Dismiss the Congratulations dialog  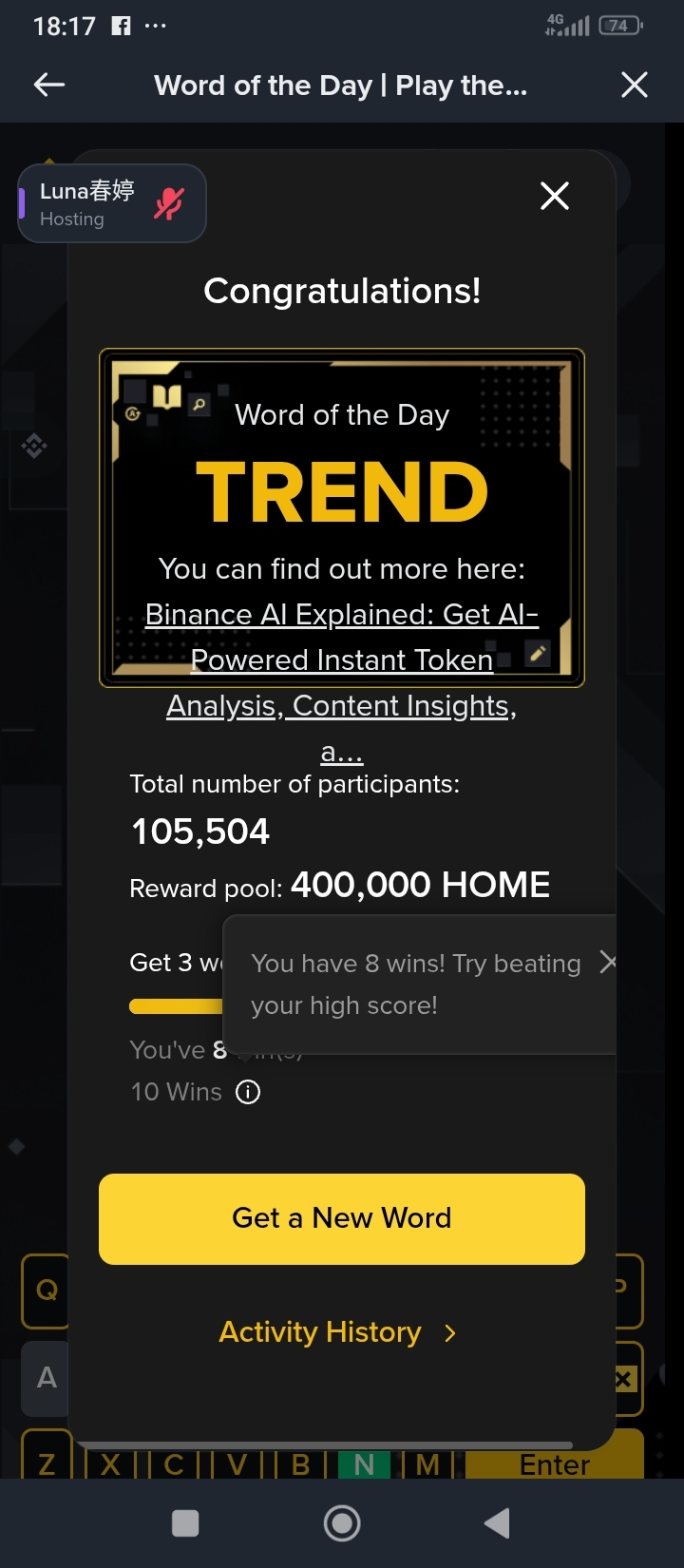pyautogui.click(x=554, y=197)
